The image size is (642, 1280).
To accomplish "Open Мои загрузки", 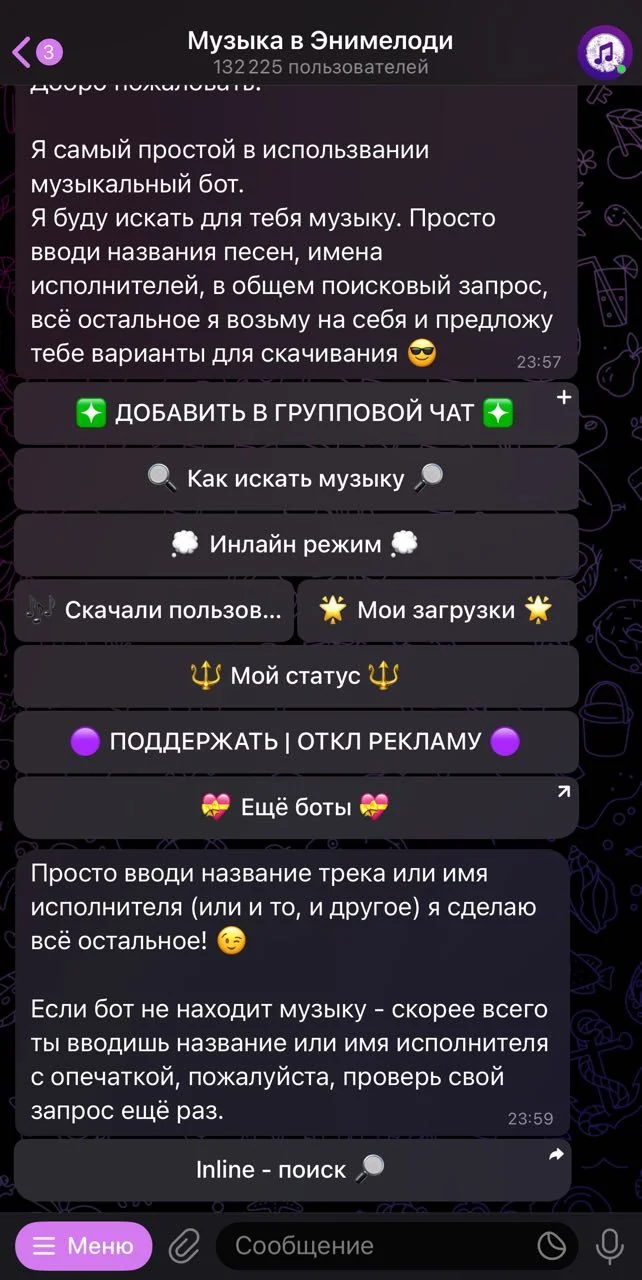I will point(438,610).
